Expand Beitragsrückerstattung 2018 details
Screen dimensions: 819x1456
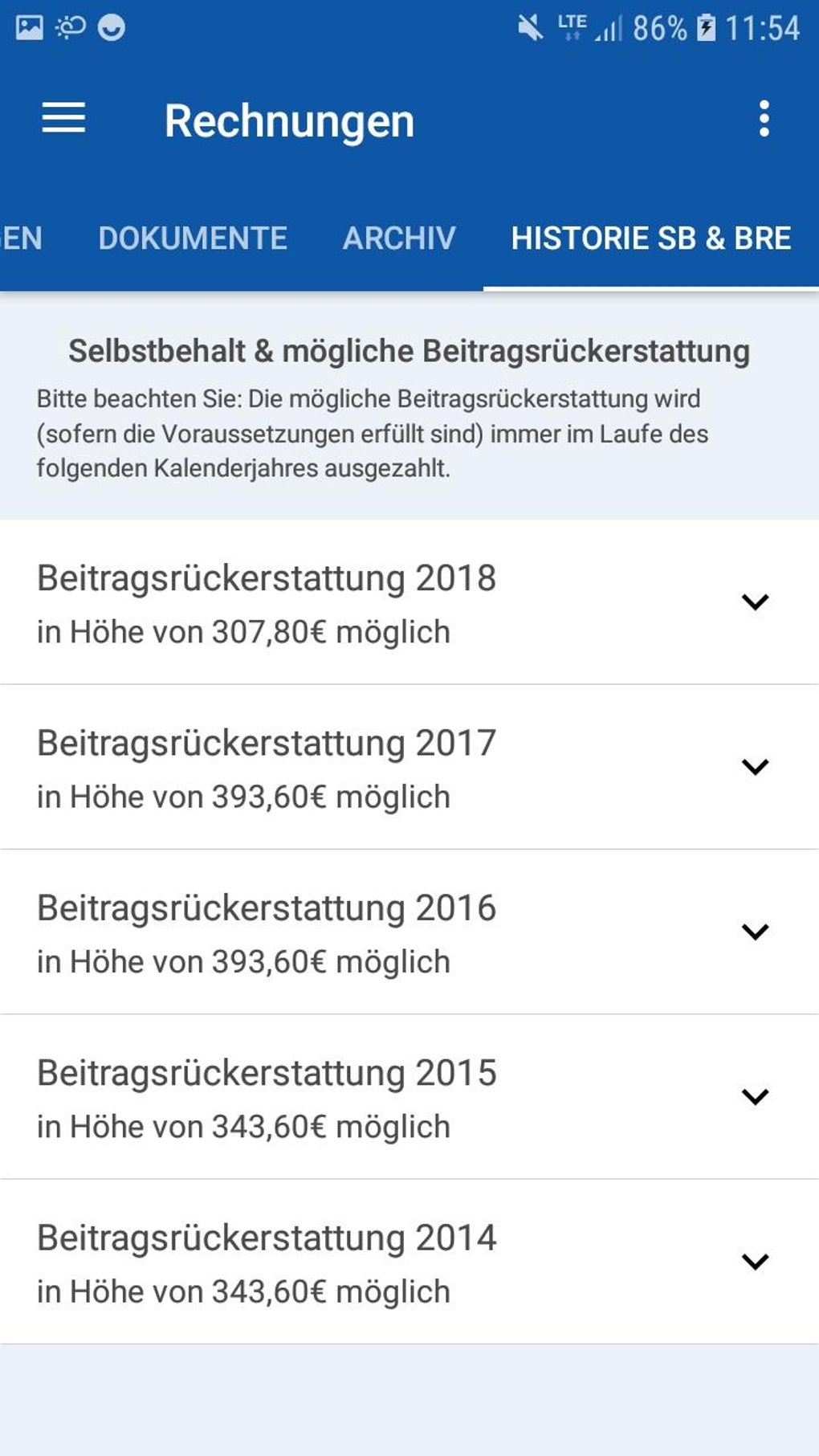click(755, 602)
